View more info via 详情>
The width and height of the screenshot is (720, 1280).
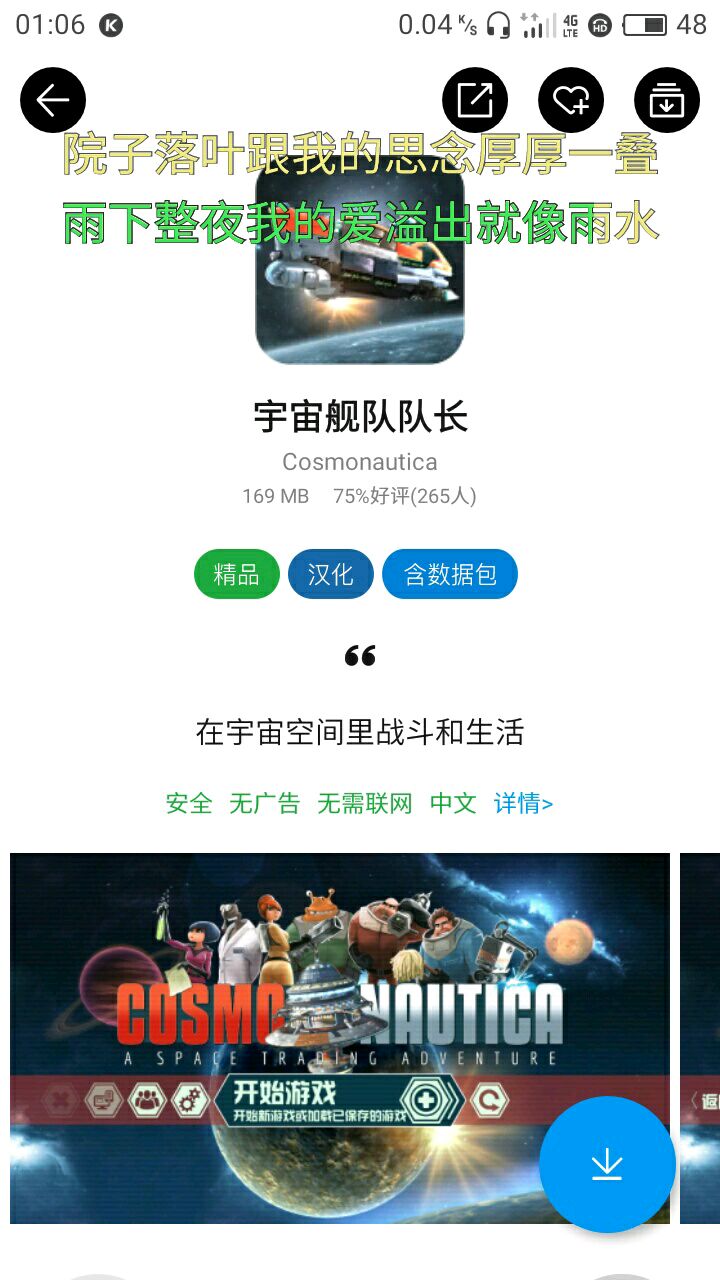click(523, 803)
